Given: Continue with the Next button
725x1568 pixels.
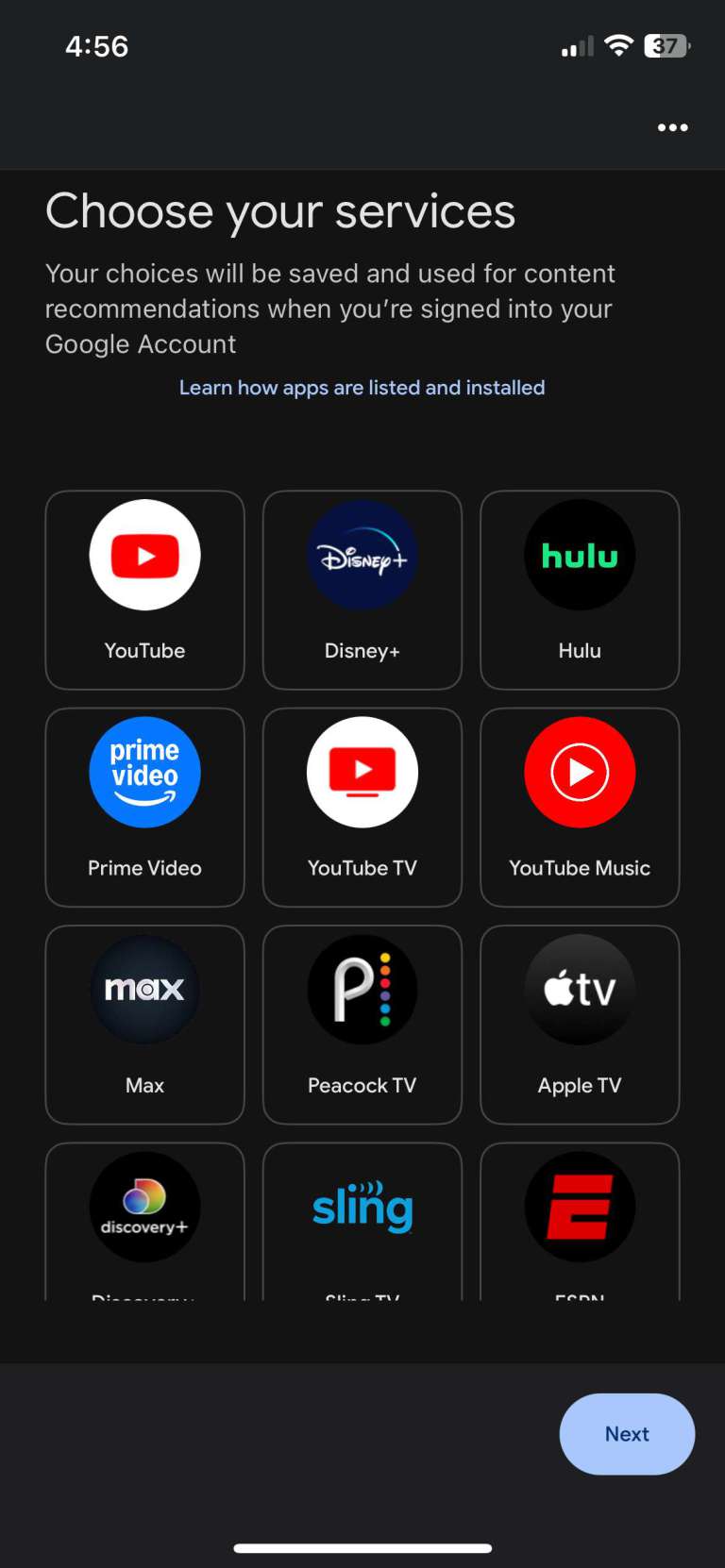Looking at the screenshot, I should point(627,1433).
